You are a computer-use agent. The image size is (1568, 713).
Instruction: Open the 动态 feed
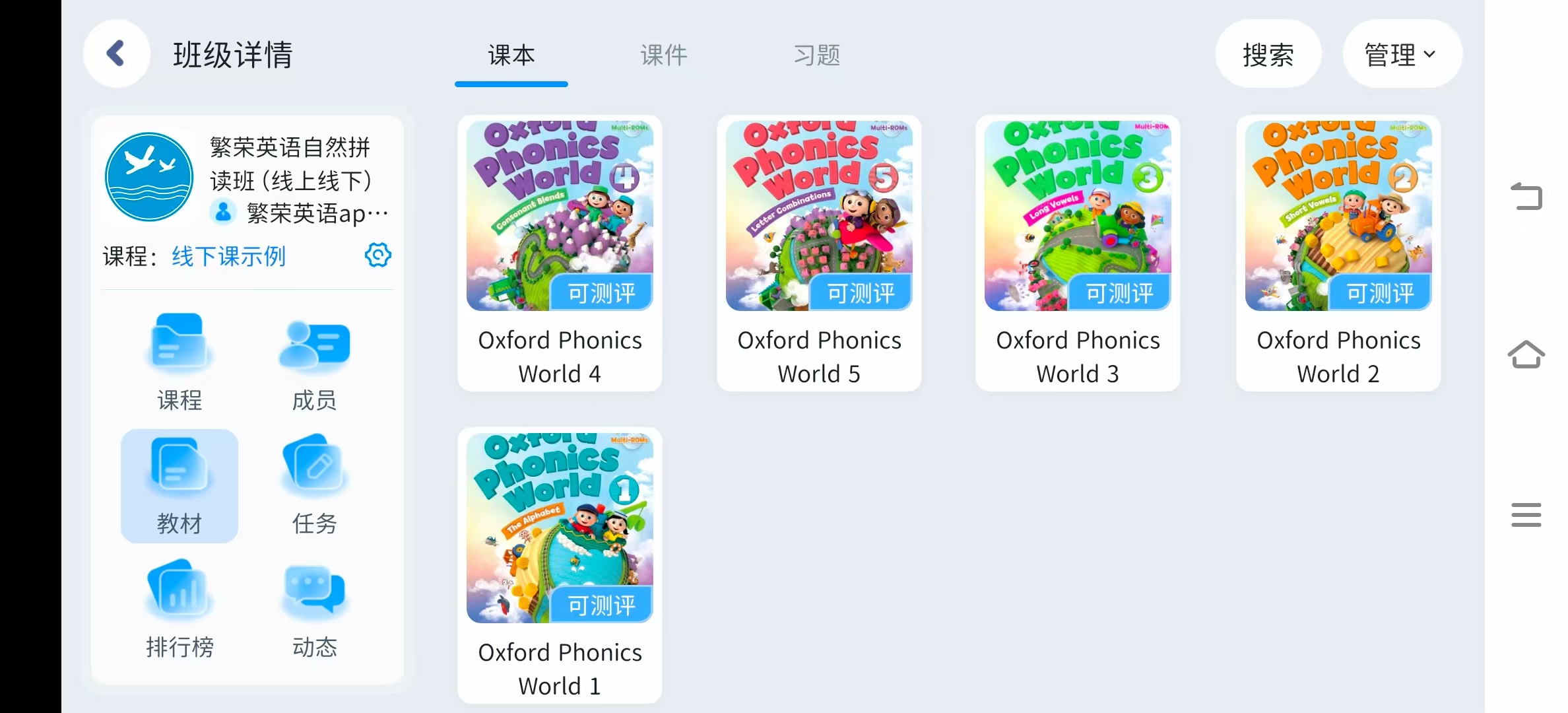pos(314,609)
